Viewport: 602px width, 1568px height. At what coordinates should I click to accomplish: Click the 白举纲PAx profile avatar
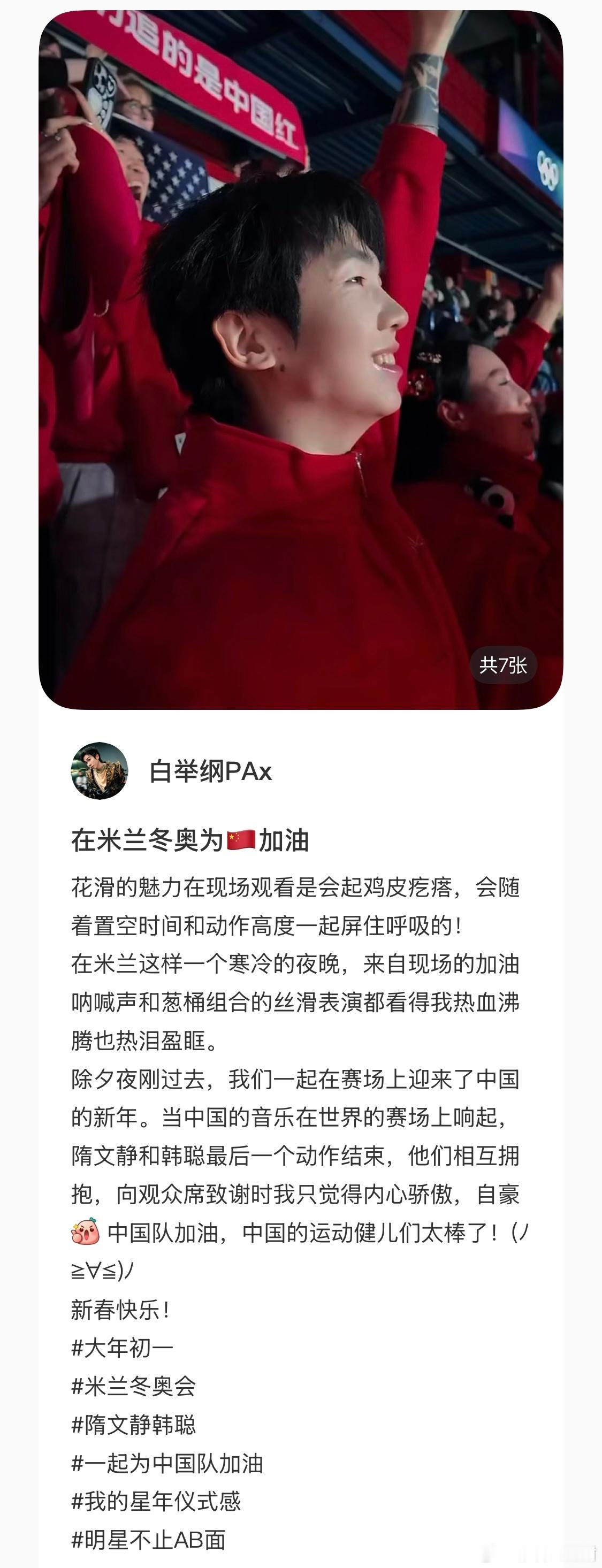pyautogui.click(x=99, y=770)
